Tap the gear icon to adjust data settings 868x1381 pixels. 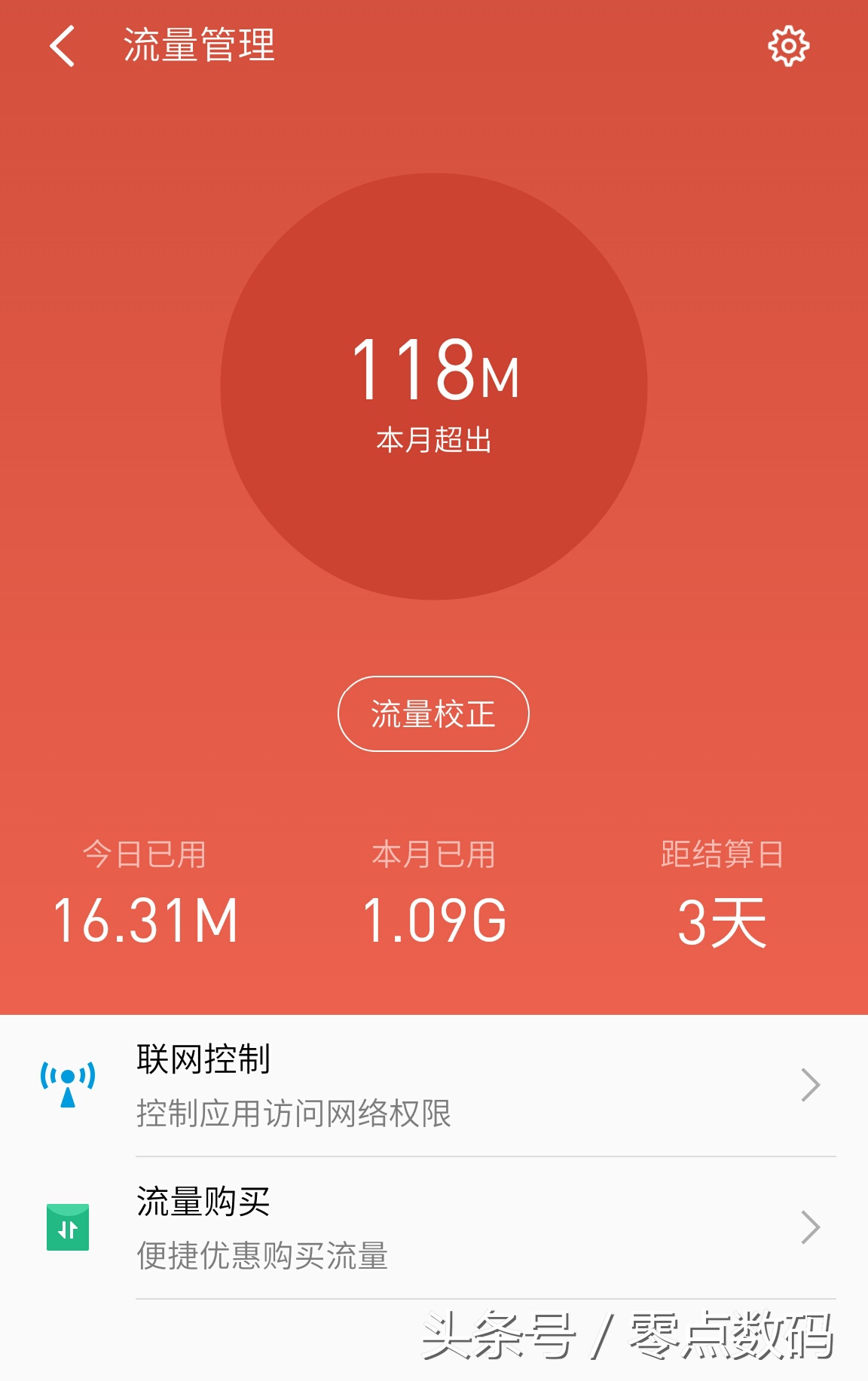click(787, 47)
